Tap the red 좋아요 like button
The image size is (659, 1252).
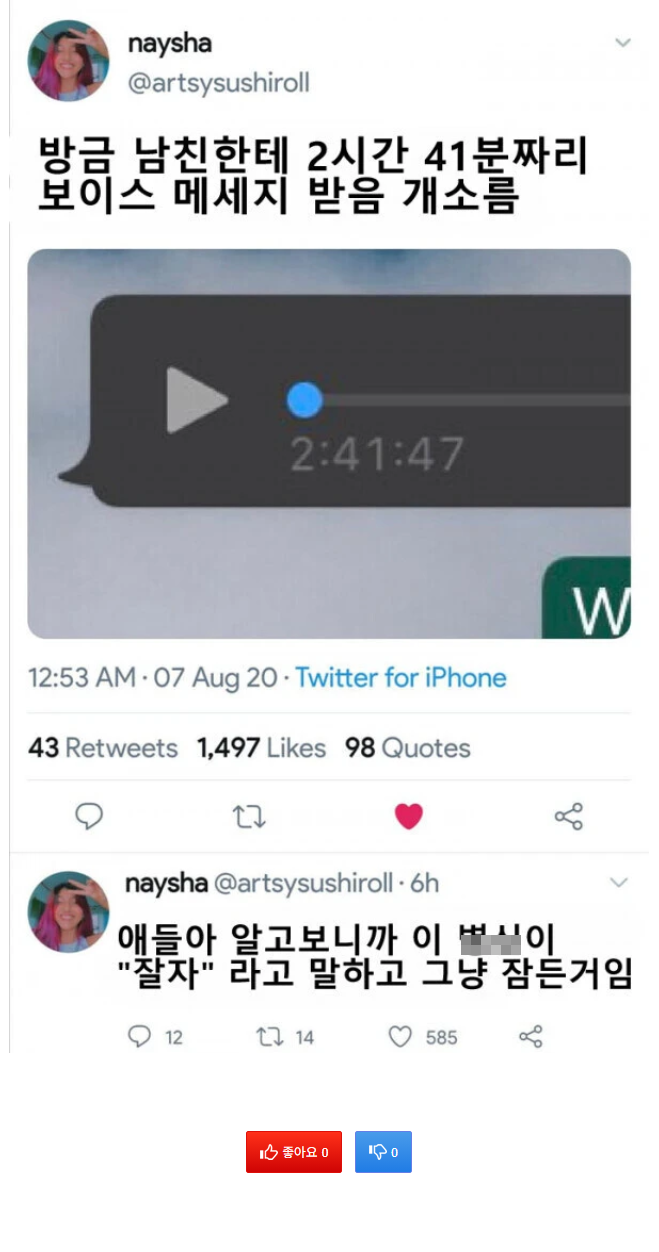(293, 1152)
